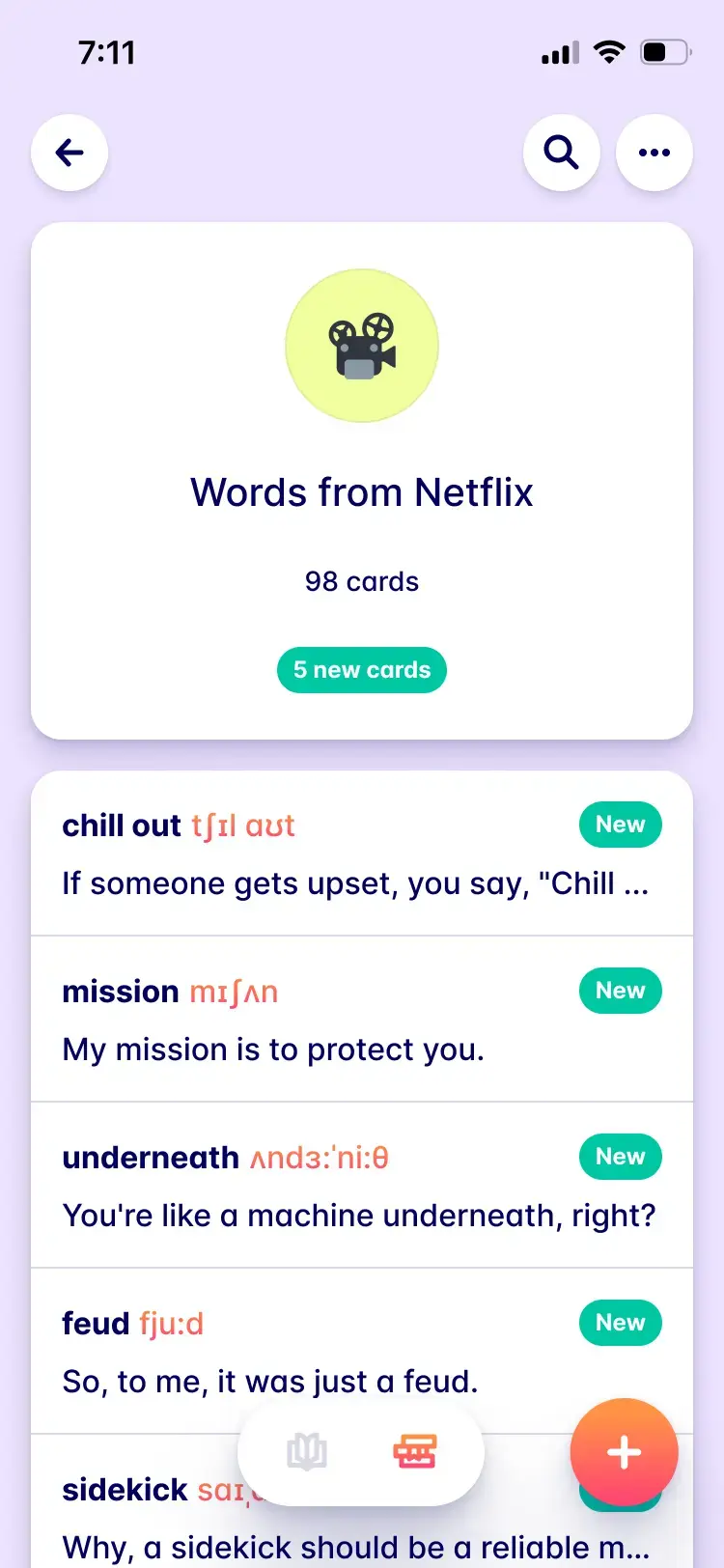
Task: Add a new card with plus button
Action: pos(624,1452)
